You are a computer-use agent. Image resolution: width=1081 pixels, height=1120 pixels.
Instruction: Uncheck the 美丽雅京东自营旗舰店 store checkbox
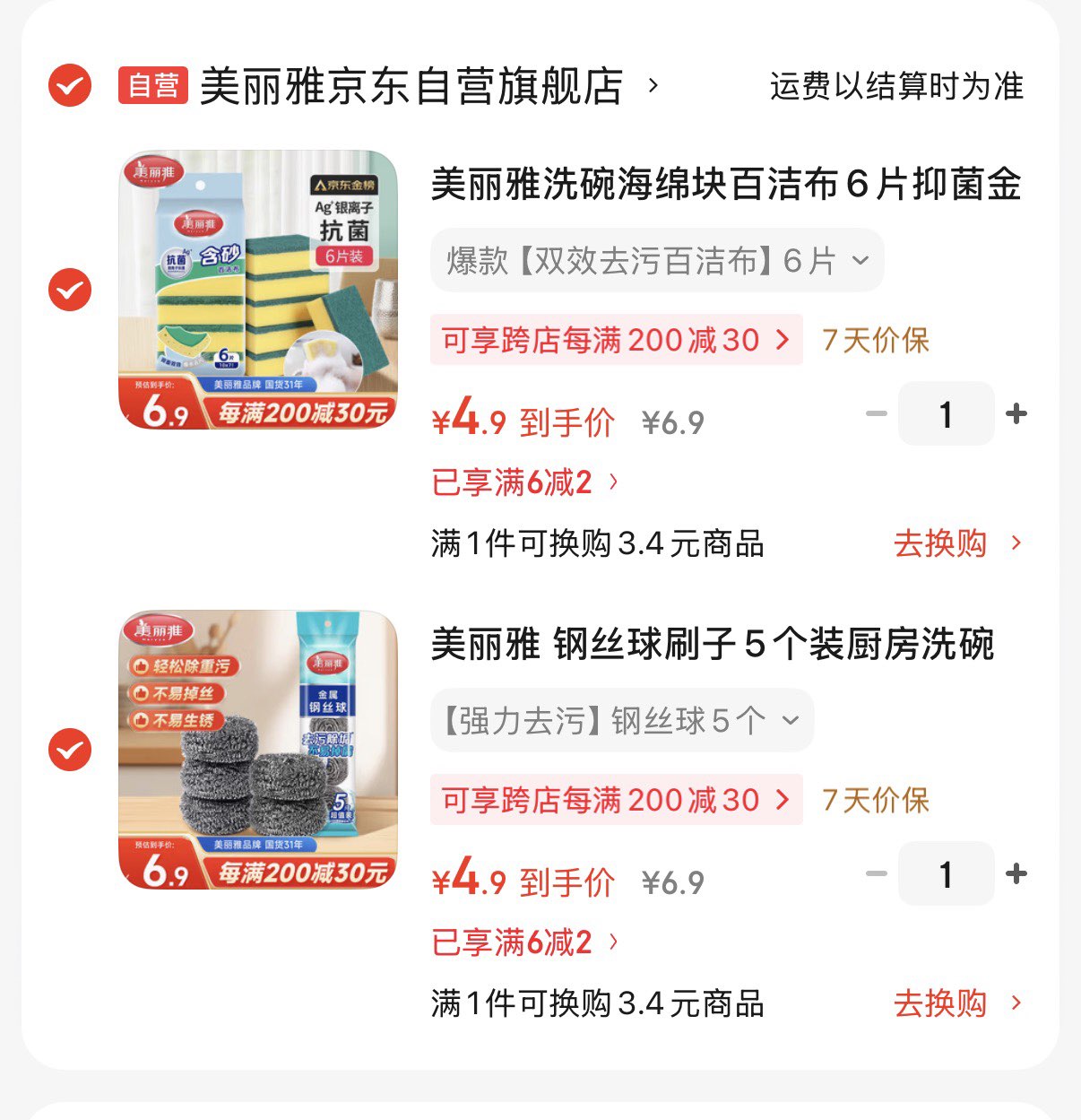pos(69,86)
